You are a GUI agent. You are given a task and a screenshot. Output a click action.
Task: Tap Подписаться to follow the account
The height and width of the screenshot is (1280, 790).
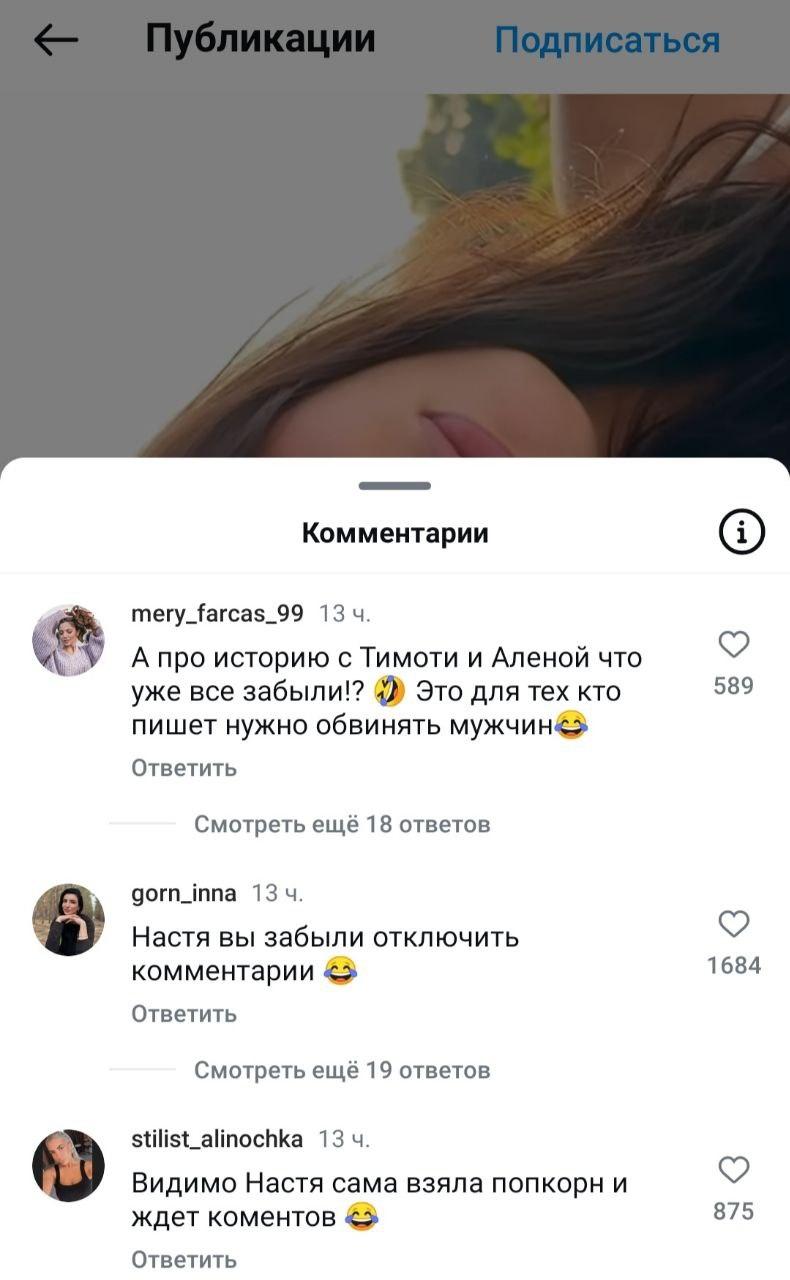(x=607, y=40)
